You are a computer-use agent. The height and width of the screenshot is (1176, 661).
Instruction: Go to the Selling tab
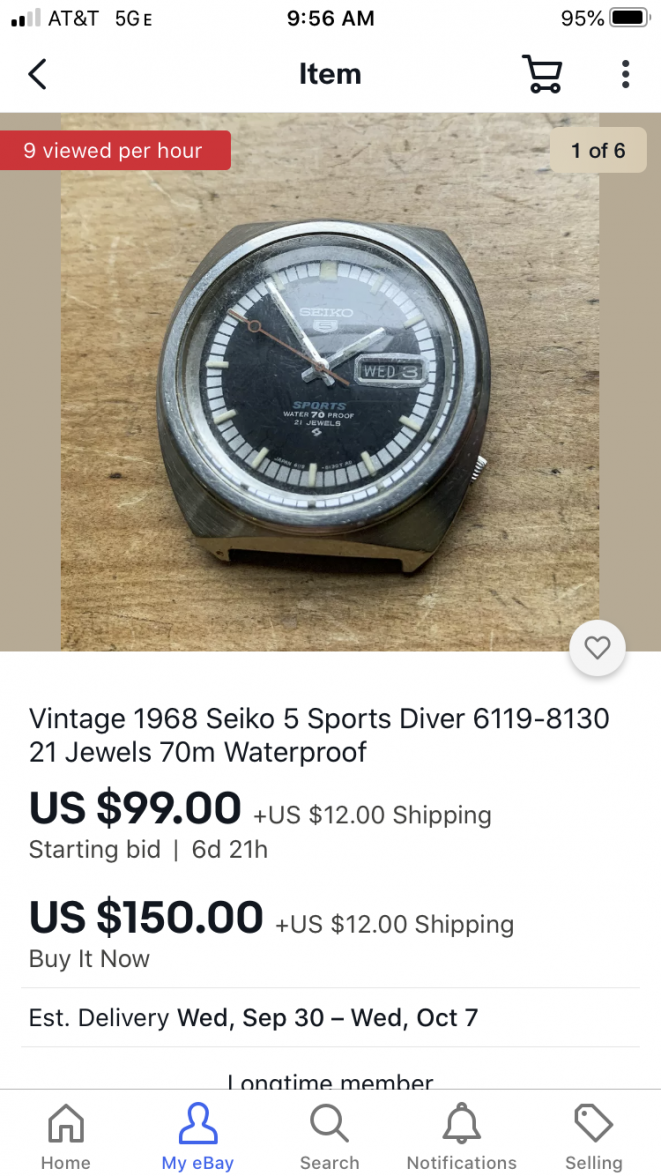[593, 1136]
